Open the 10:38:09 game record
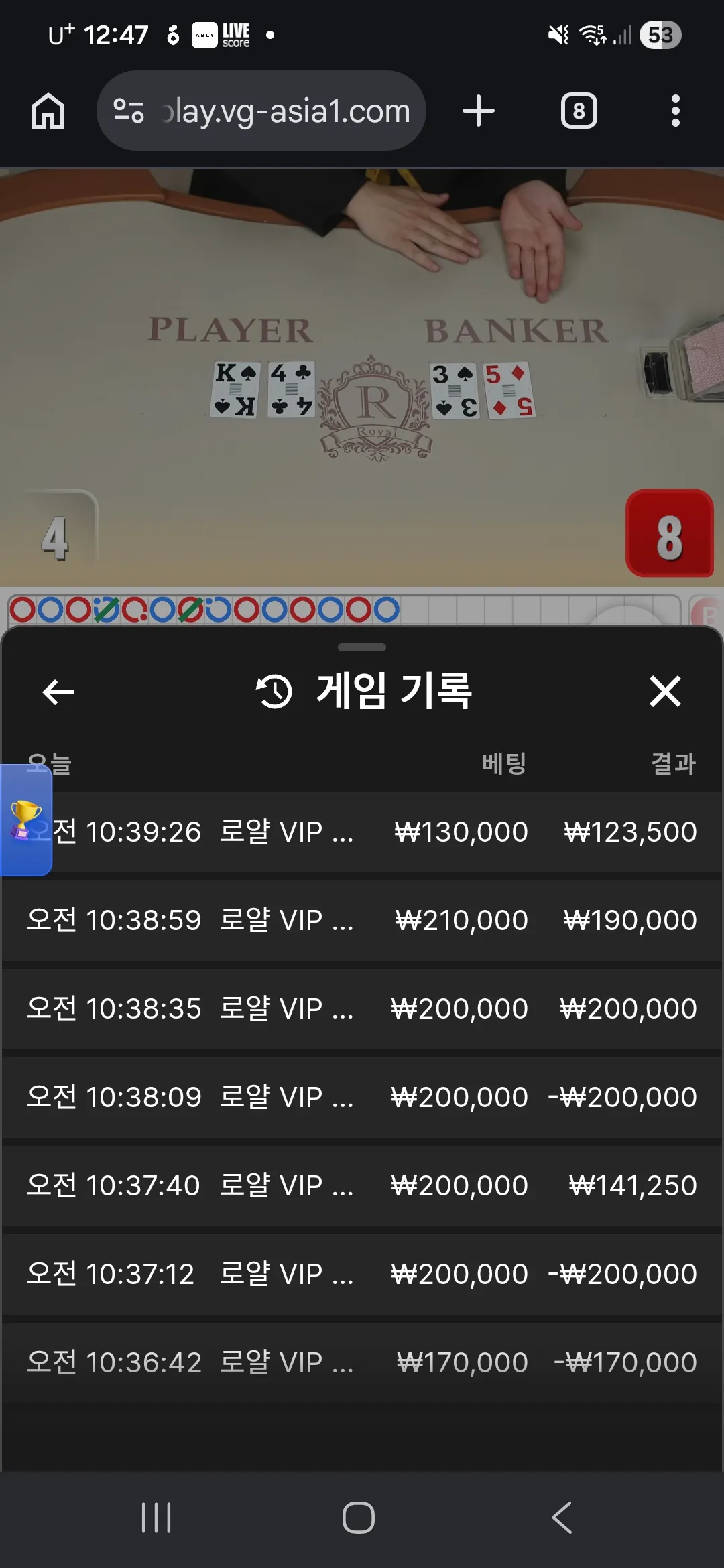Viewport: 724px width, 1568px height. point(362,1097)
